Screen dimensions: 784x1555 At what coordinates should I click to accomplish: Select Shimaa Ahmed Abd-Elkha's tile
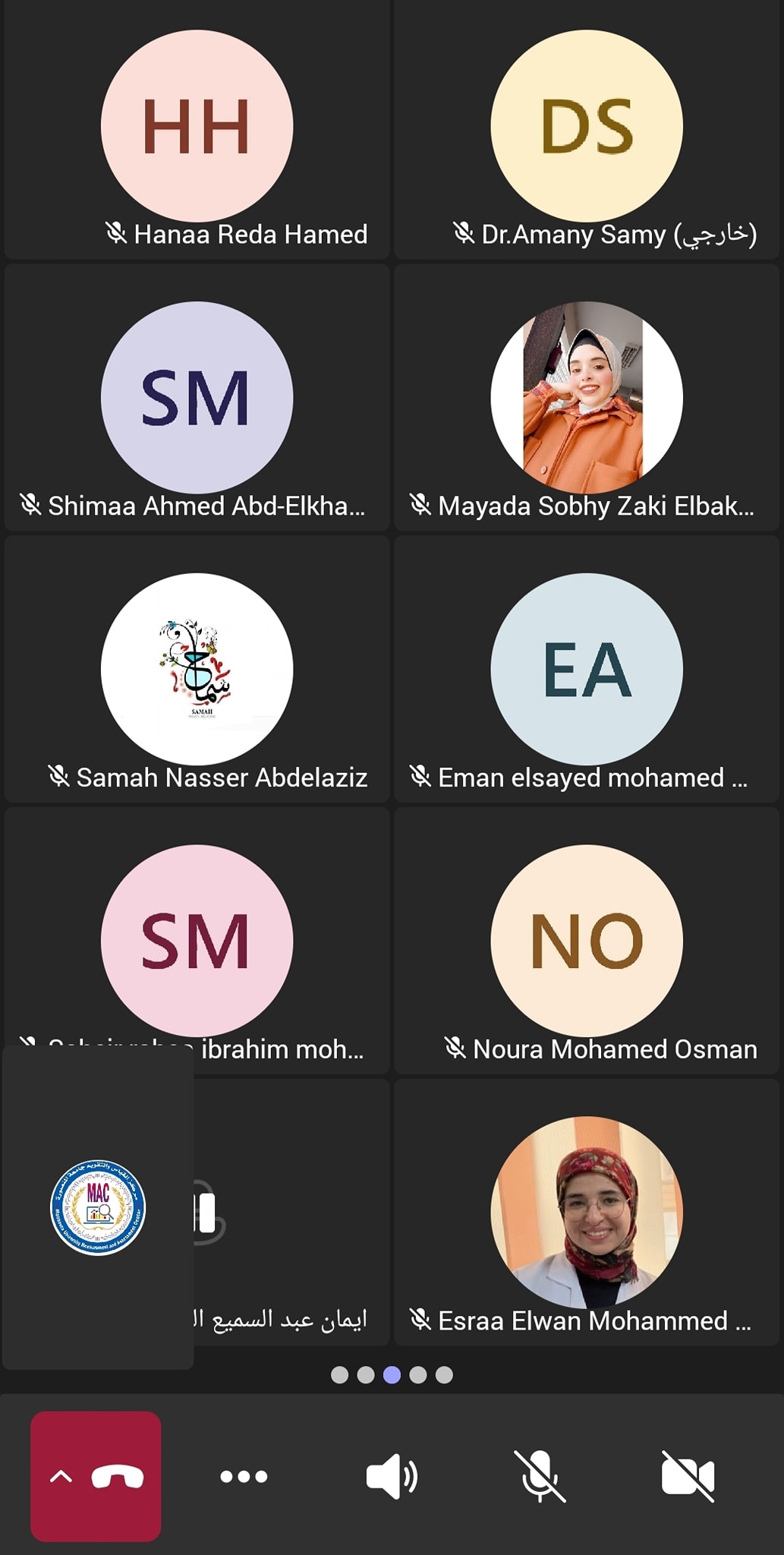click(197, 397)
